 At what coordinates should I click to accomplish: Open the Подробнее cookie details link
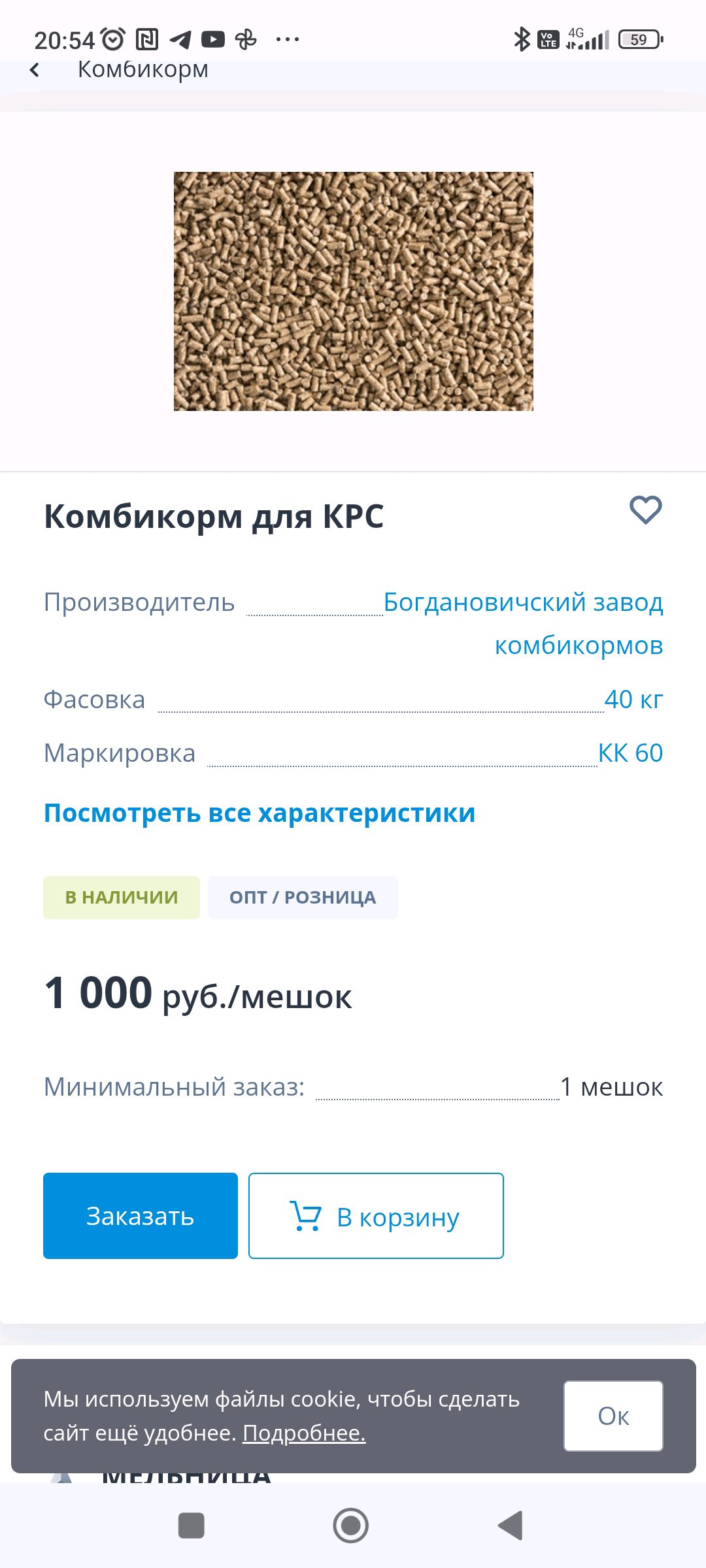(304, 1433)
